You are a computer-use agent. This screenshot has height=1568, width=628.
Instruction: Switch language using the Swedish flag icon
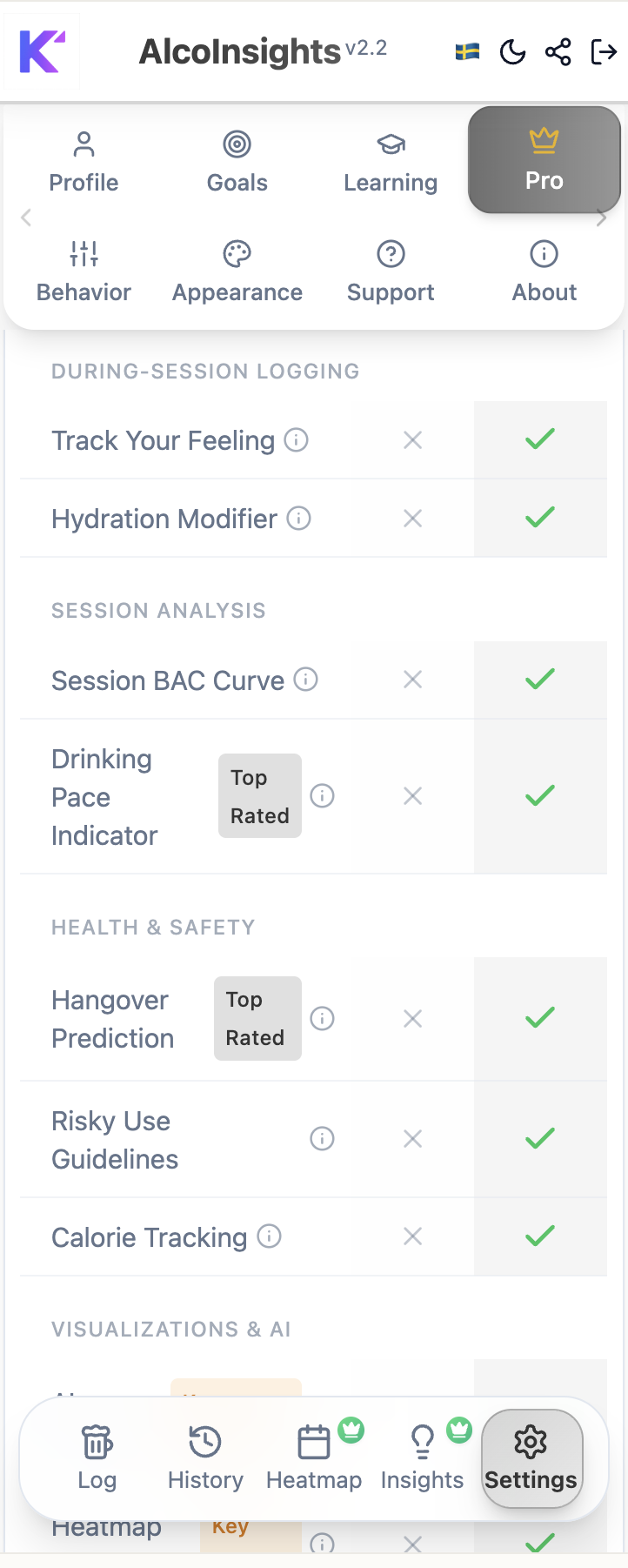point(466,51)
